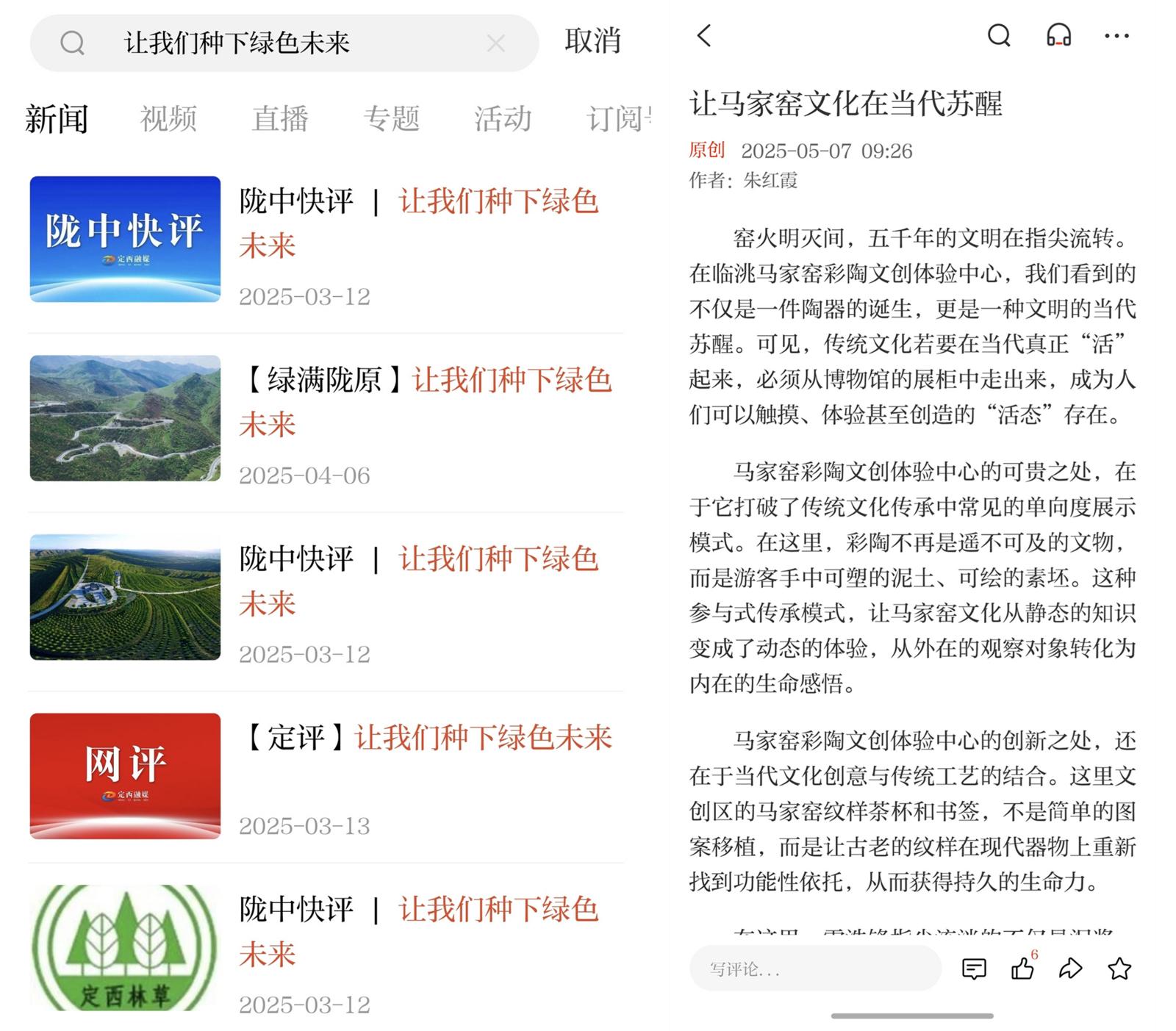This screenshot has height=1031, width=1176.
Task: Clear the search text with the X
Action: (x=495, y=43)
